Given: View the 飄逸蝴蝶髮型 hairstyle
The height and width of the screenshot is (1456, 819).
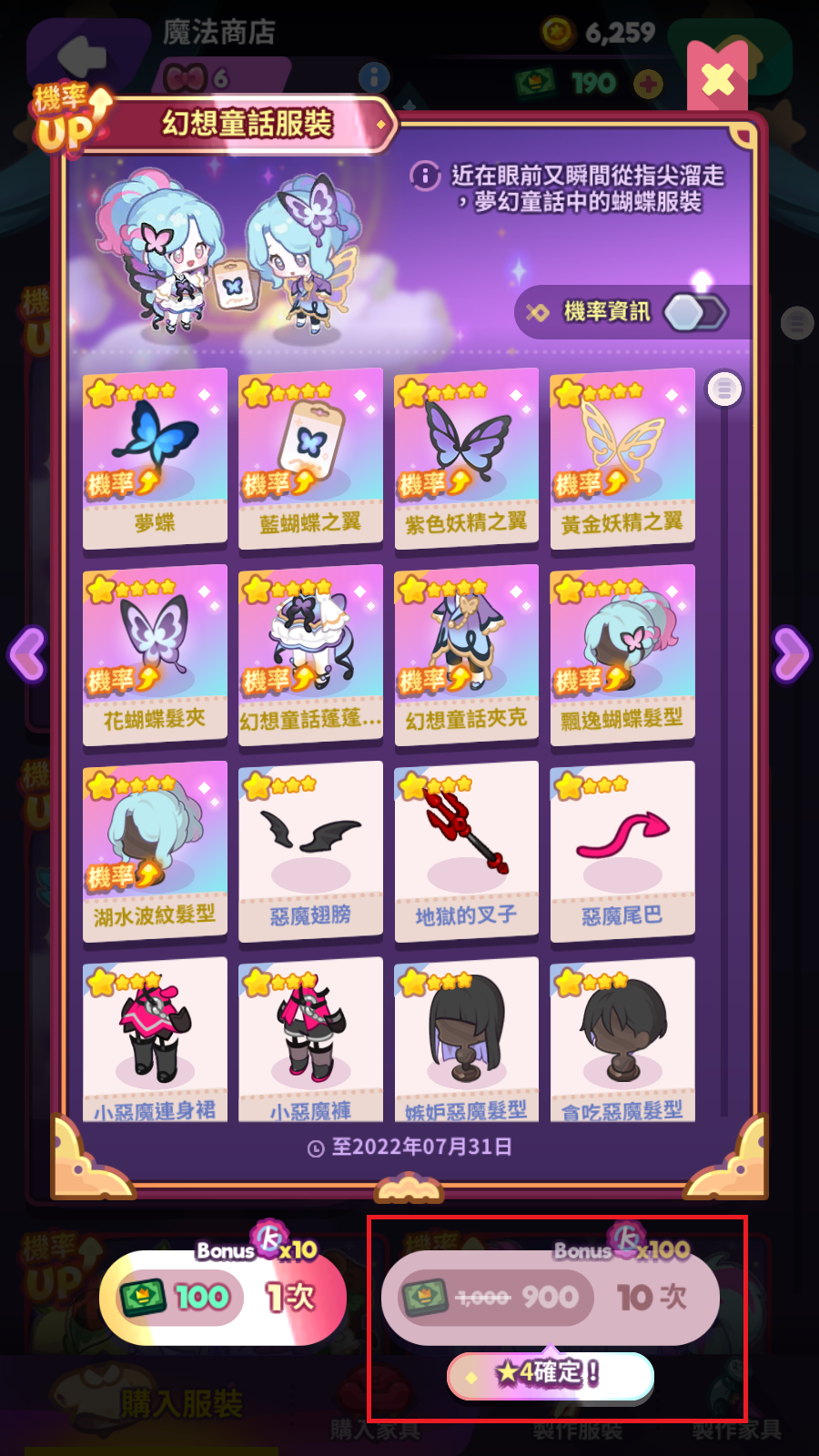Looking at the screenshot, I should coord(622,655).
